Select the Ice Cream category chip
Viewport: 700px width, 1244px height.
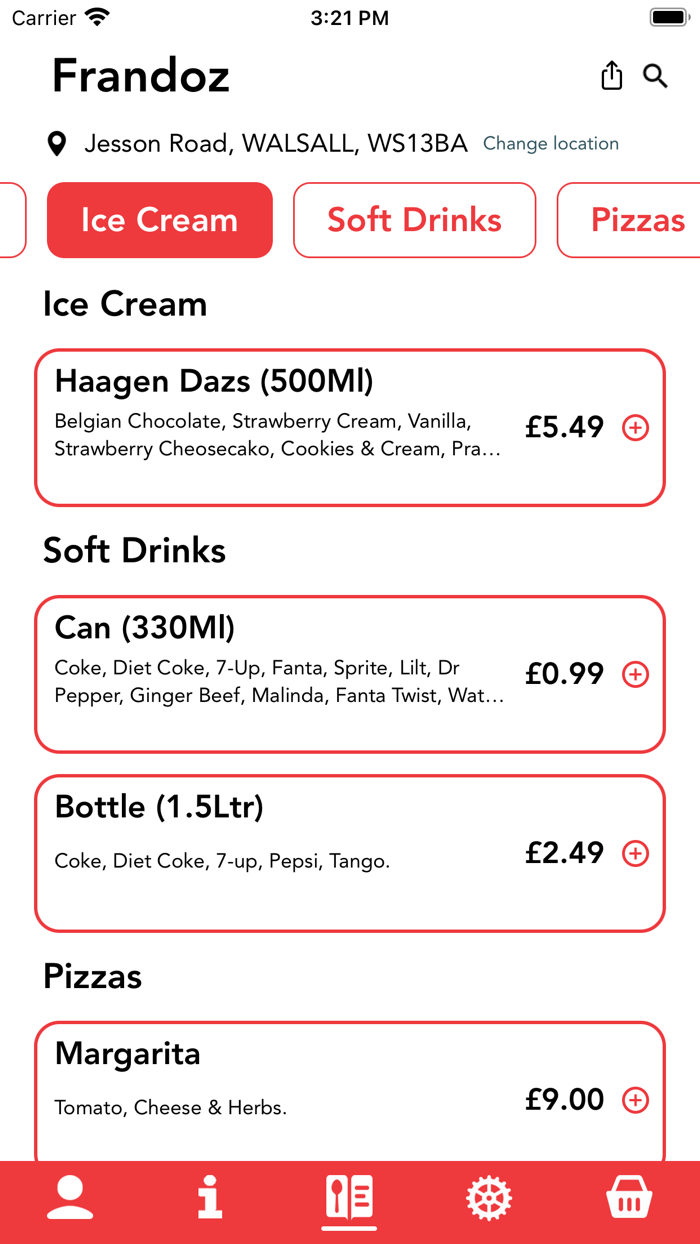coord(160,220)
